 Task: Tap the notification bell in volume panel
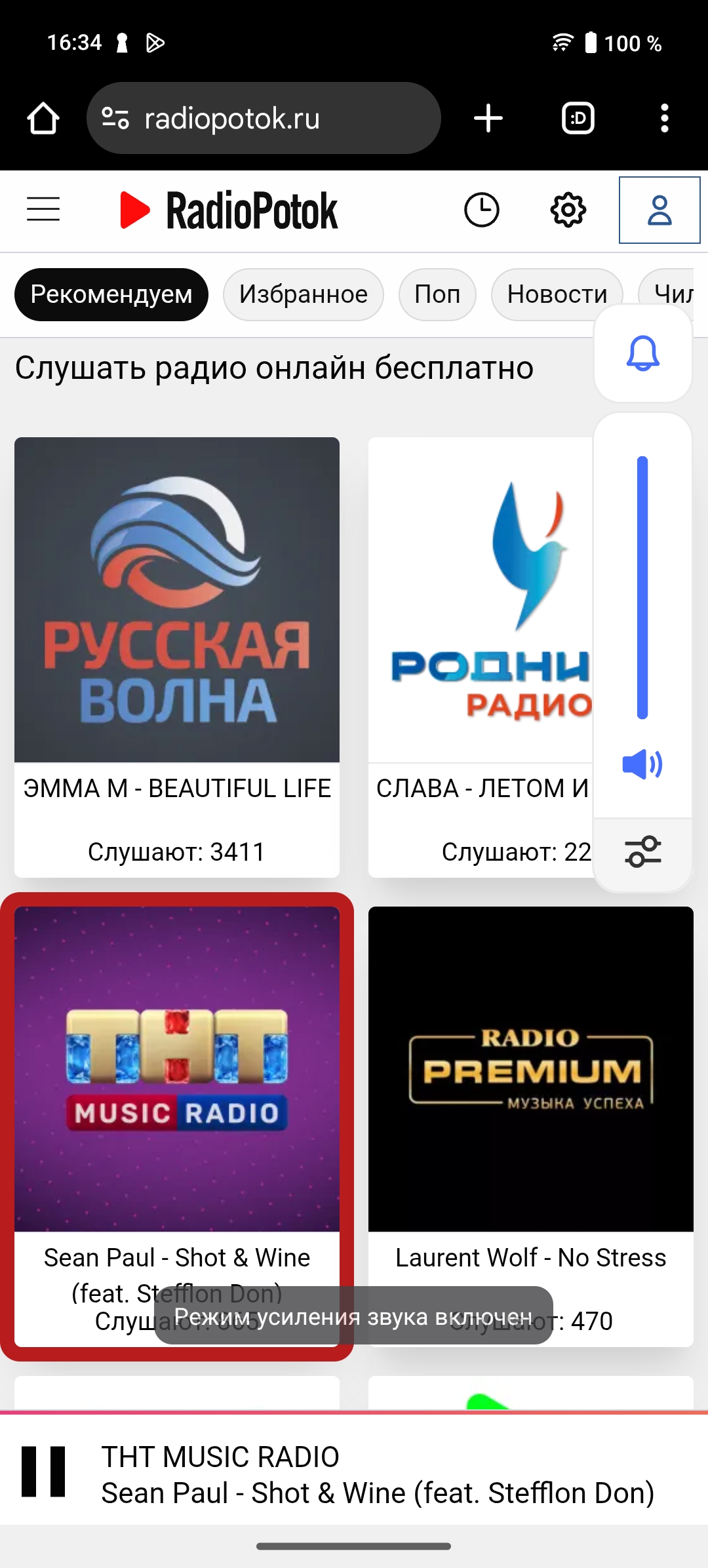643,354
